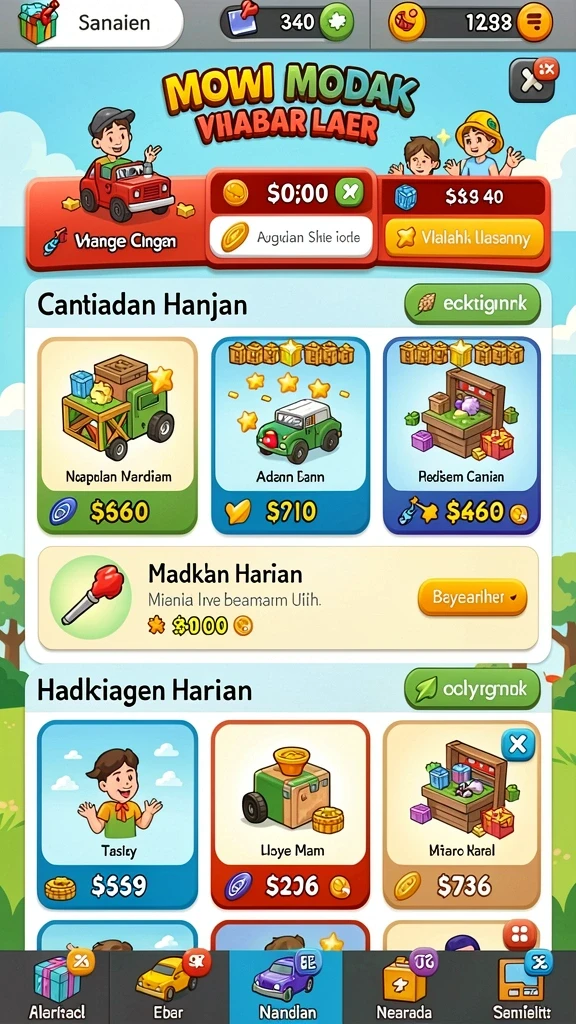Select the Lloye Mam item card
576x1024 pixels.
[x=291, y=814]
